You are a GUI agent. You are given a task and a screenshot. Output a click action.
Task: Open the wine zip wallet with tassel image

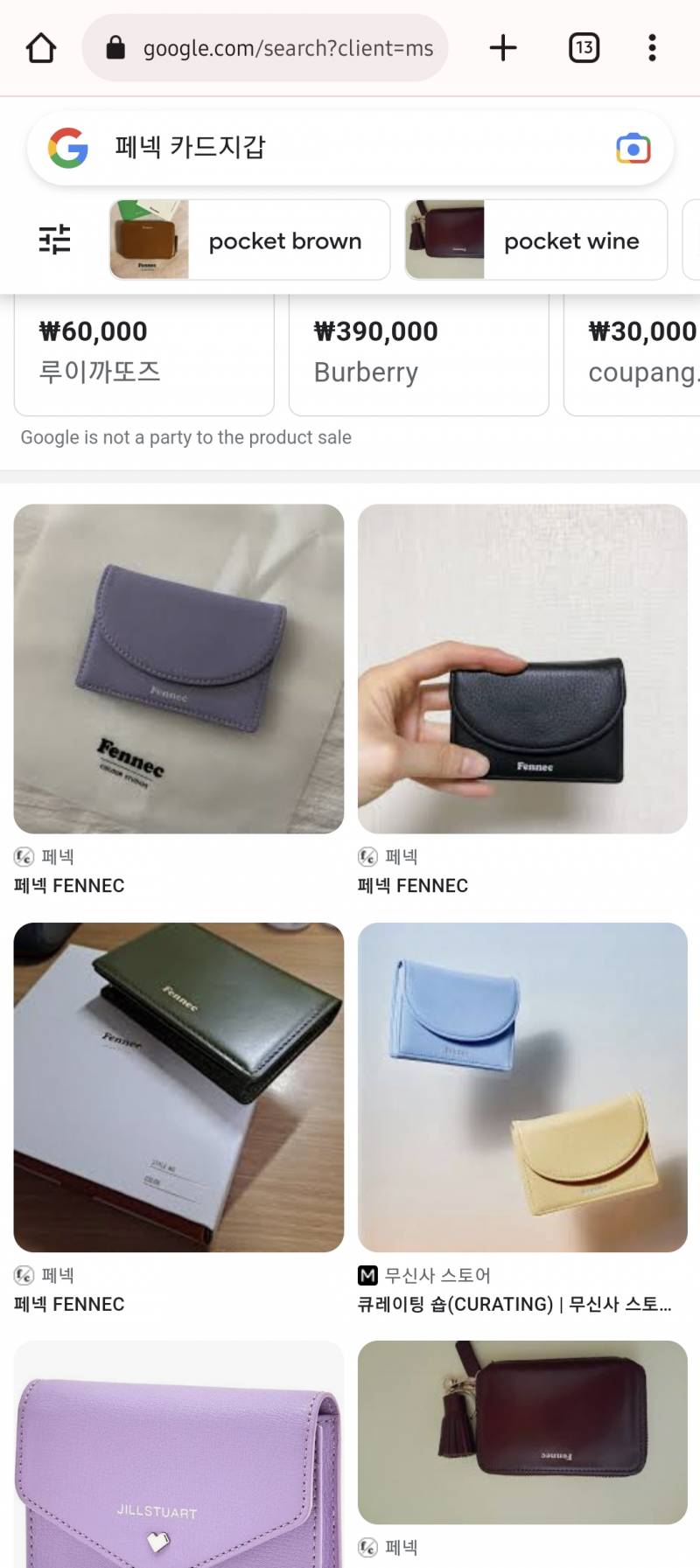tap(522, 1432)
